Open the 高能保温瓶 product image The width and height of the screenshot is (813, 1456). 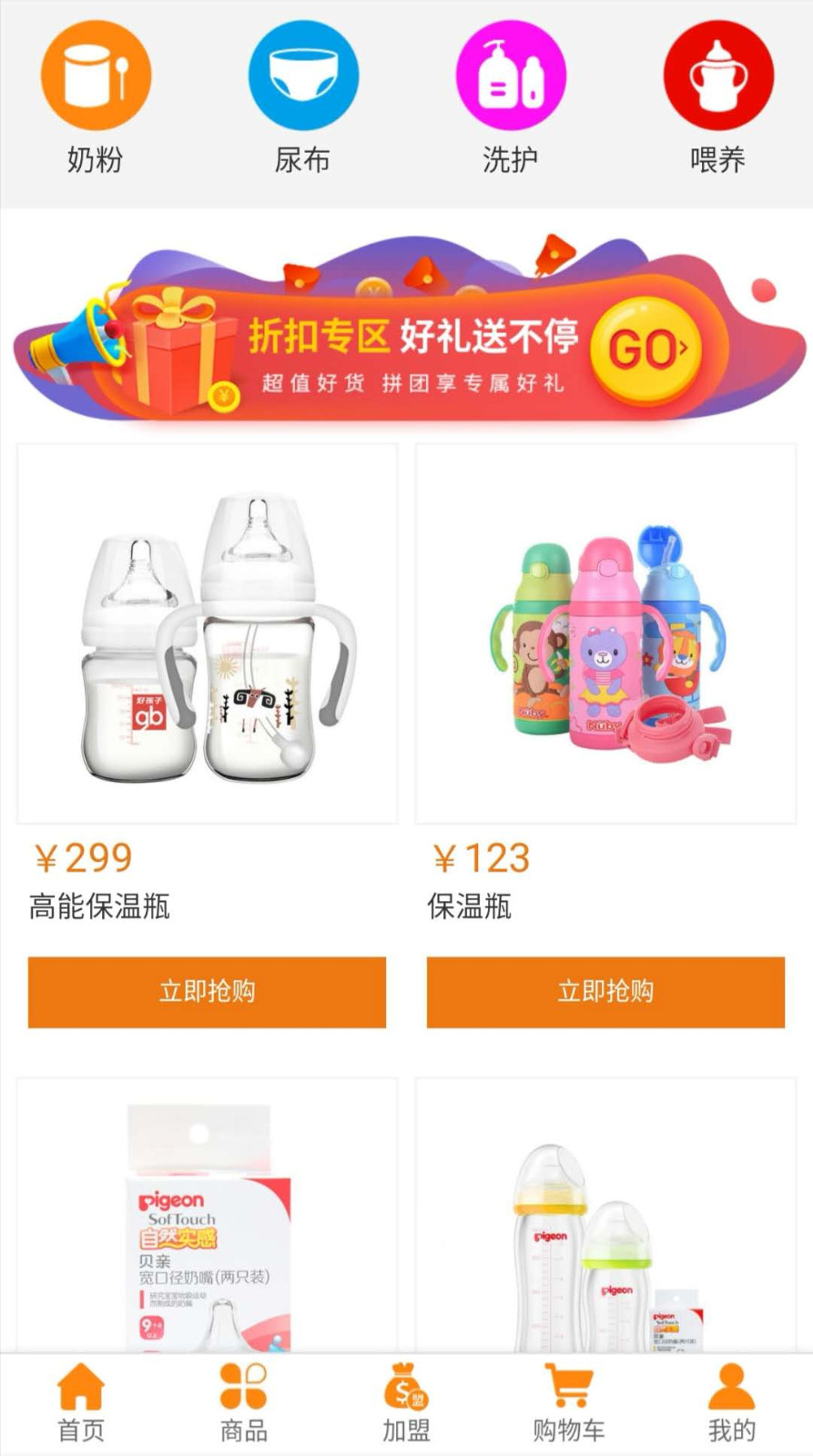(x=208, y=634)
